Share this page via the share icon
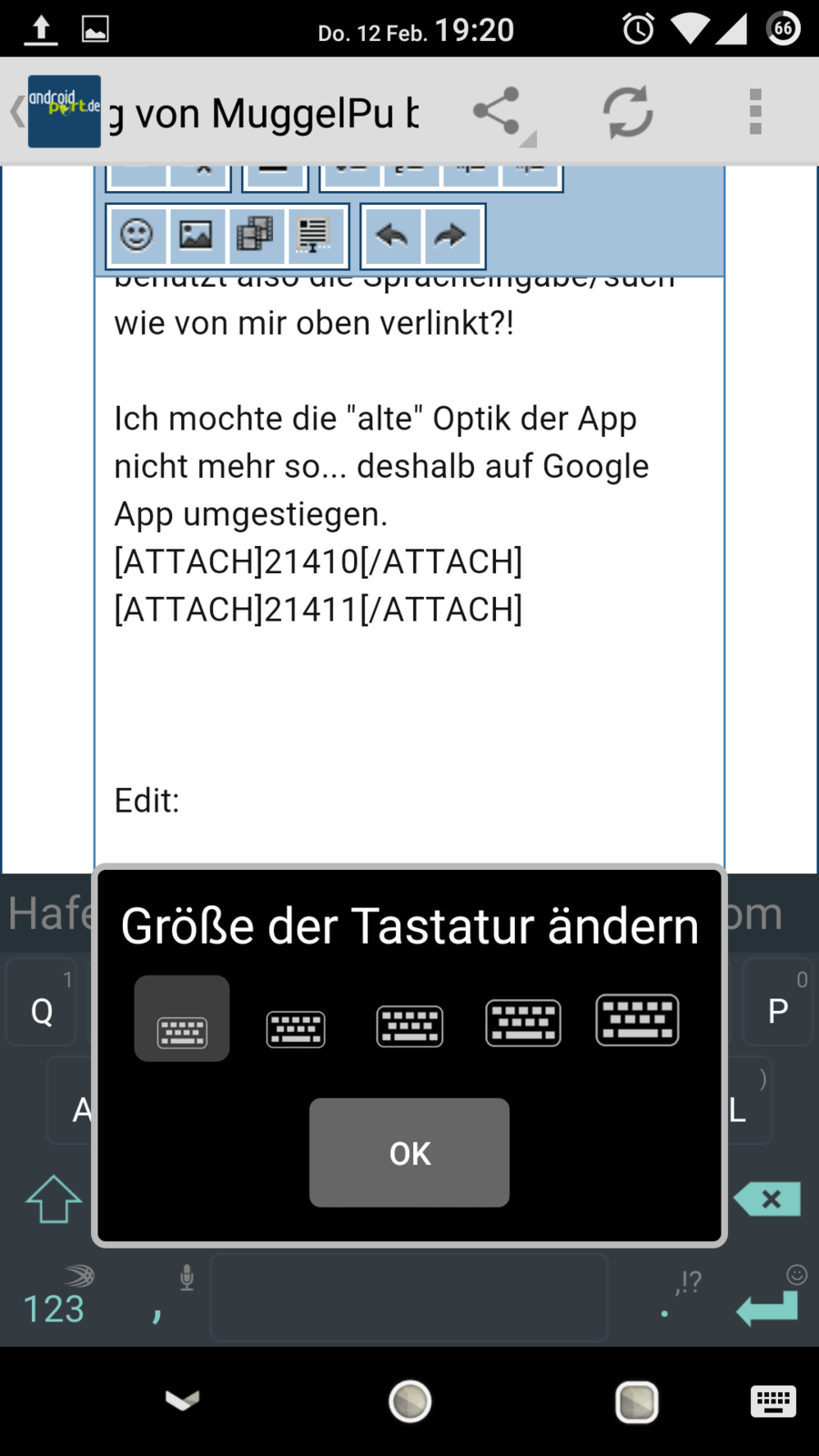The width and height of the screenshot is (819, 1456). (x=497, y=112)
